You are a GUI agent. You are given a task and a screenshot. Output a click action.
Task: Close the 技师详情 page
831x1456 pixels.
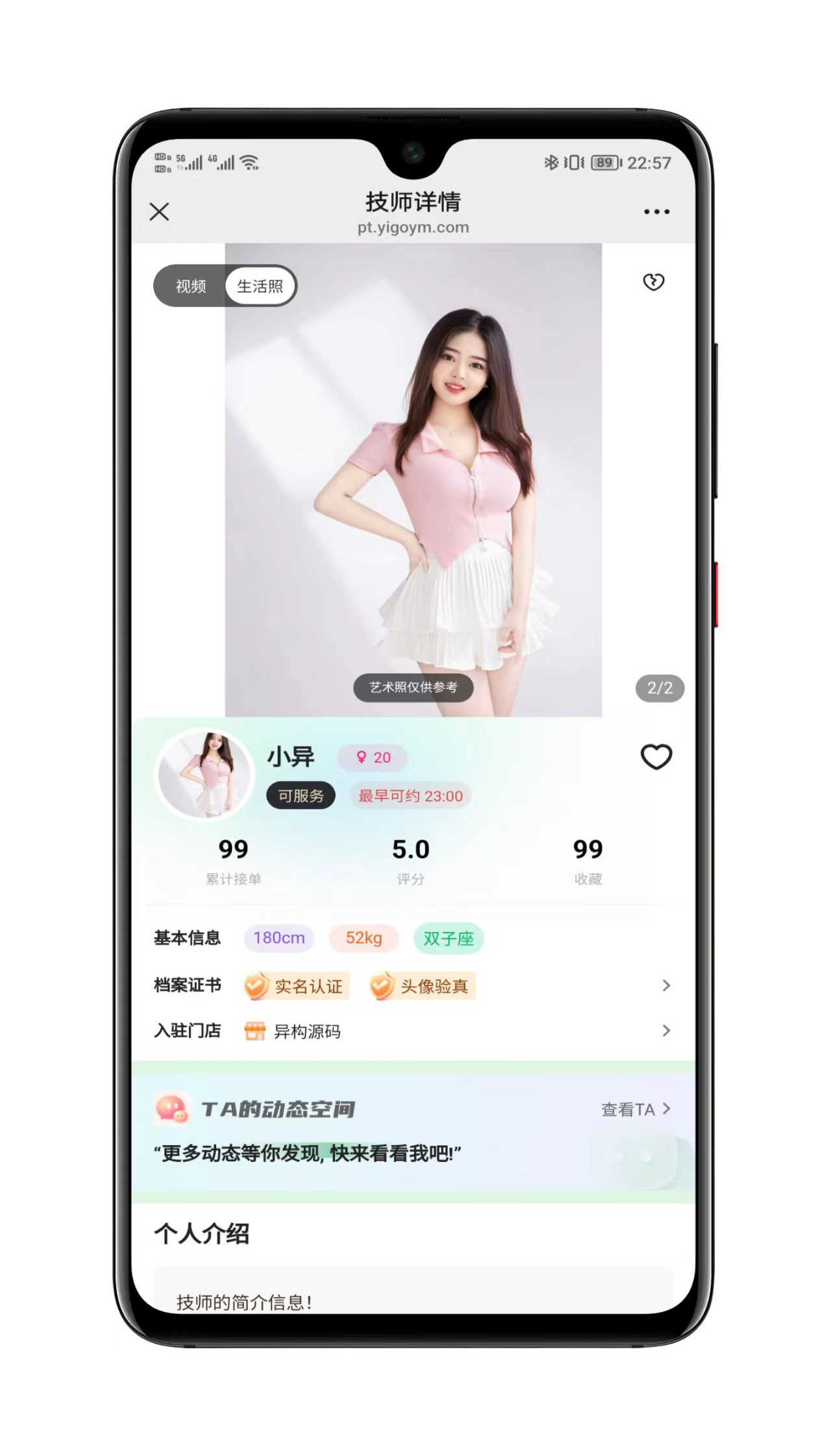point(159,212)
